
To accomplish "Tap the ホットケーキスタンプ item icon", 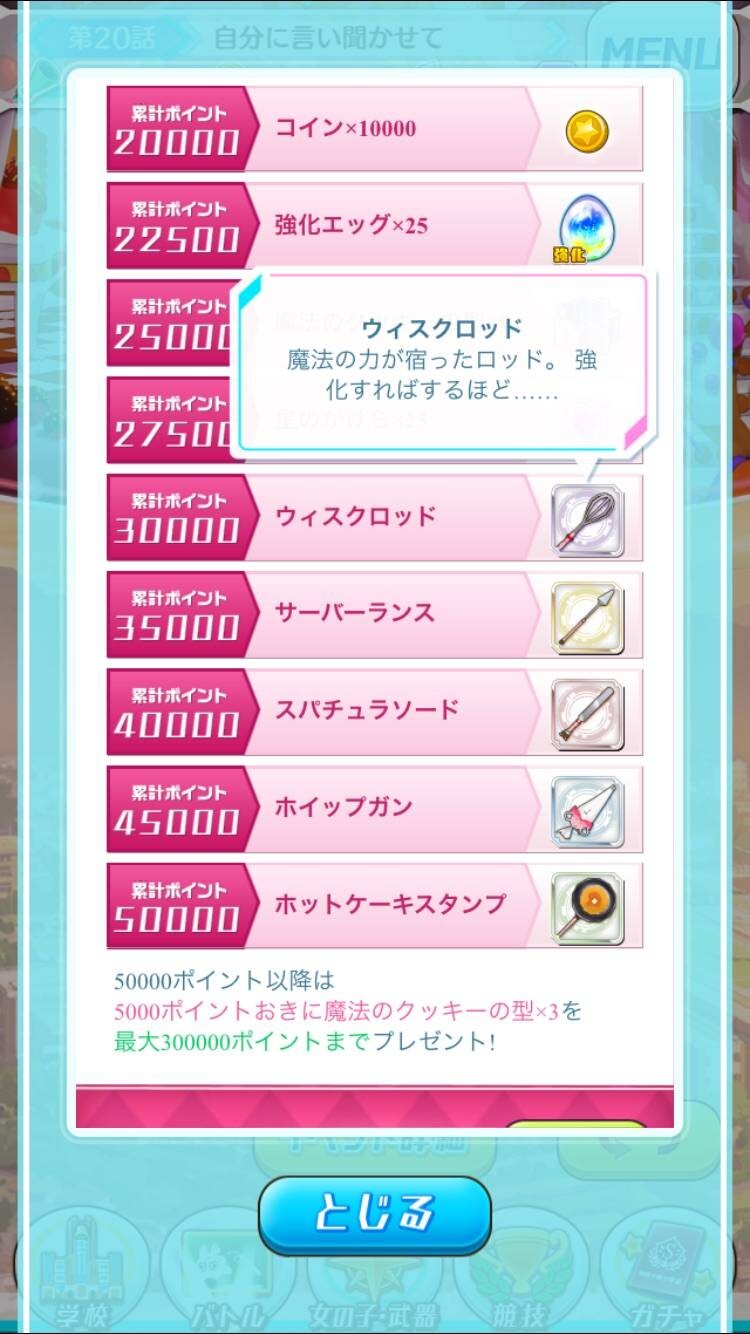I will pyautogui.click(x=587, y=908).
